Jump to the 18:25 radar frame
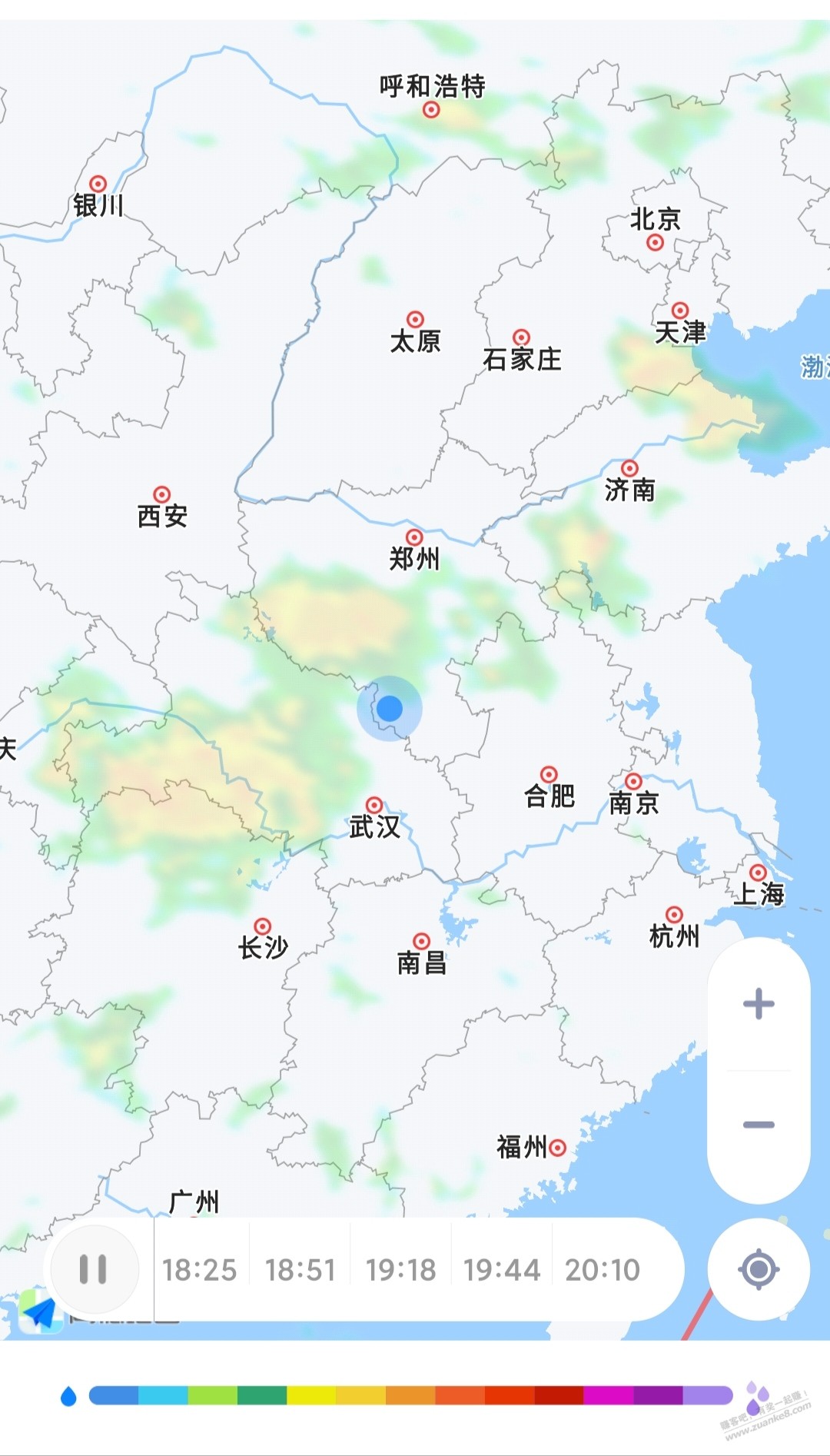This screenshot has height=1456, width=830. (x=200, y=1270)
